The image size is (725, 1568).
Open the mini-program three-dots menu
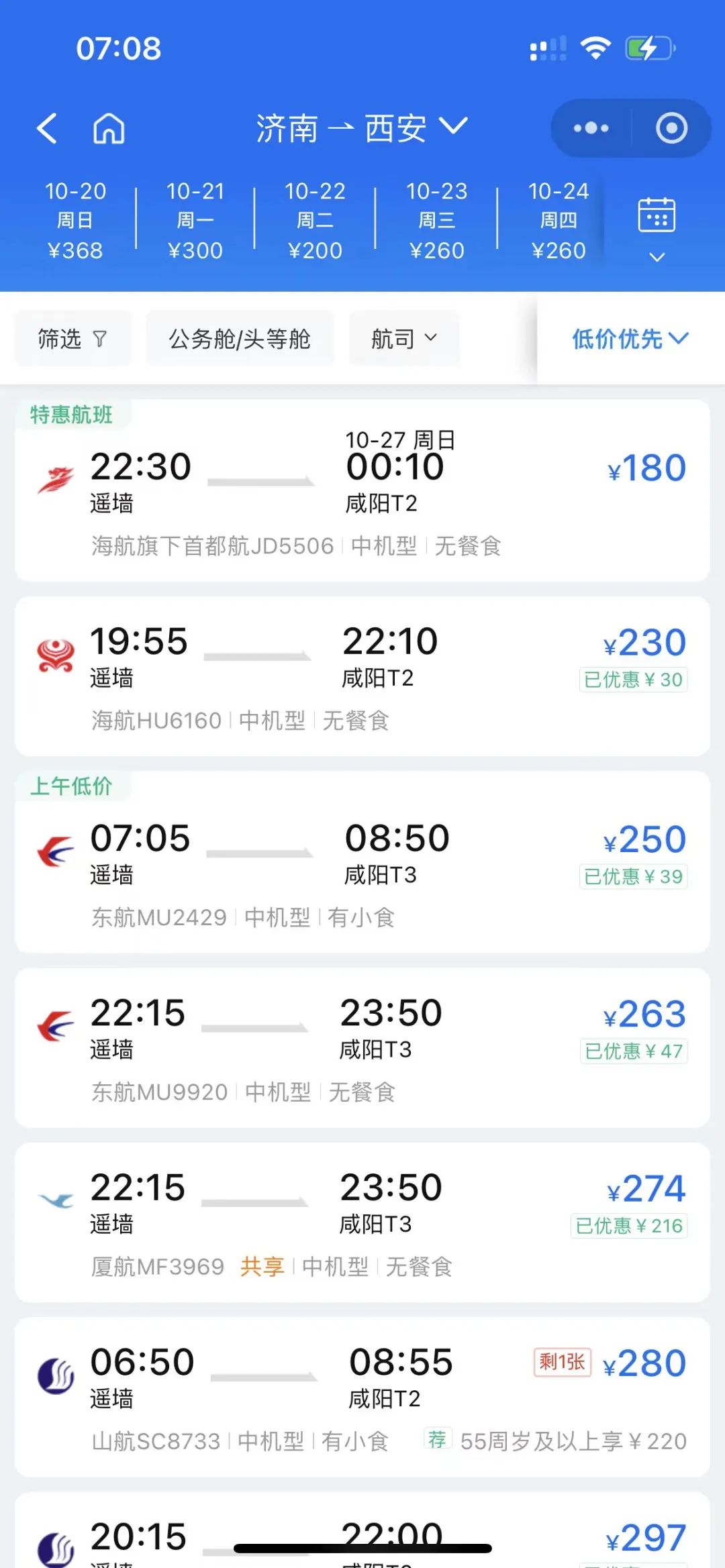[x=591, y=128]
